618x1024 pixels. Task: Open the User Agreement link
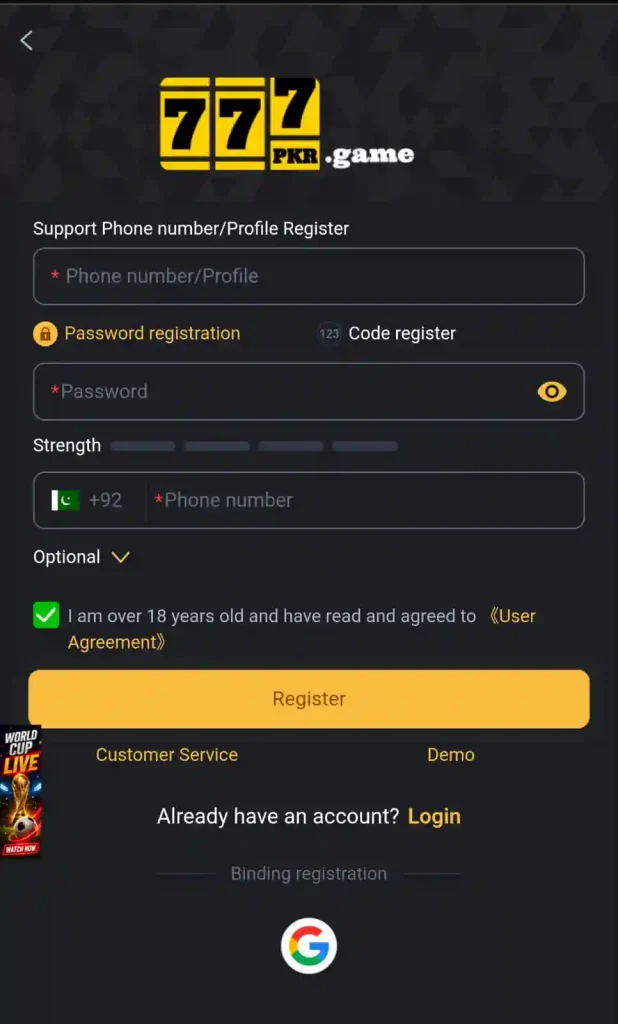(x=302, y=630)
